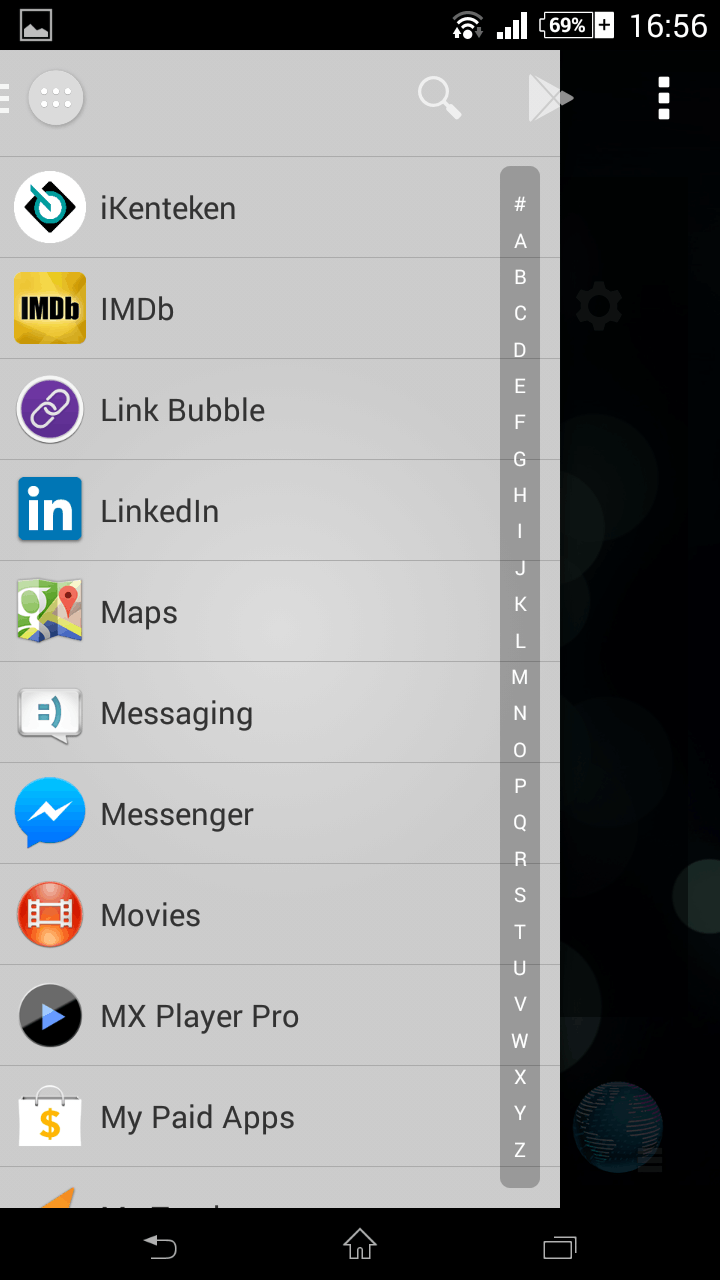The height and width of the screenshot is (1280, 720).
Task: Tap the settings gear on the home screen
Action: point(599,306)
